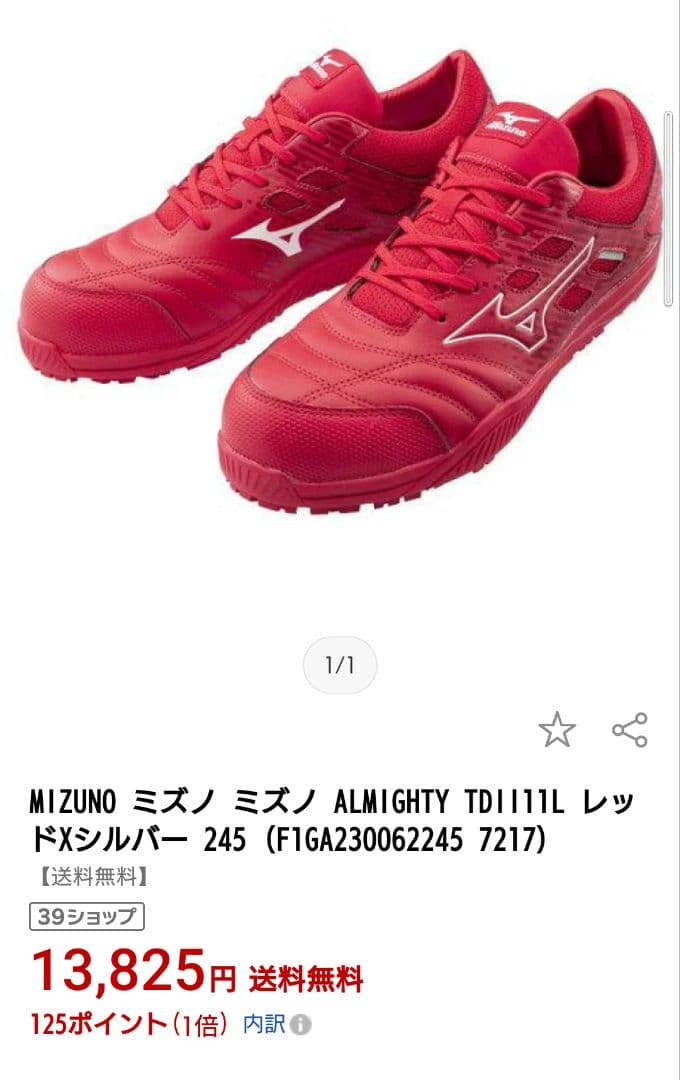Image resolution: width=680 pixels, height=1080 pixels.
Task: Share this product listing
Action: click(630, 730)
